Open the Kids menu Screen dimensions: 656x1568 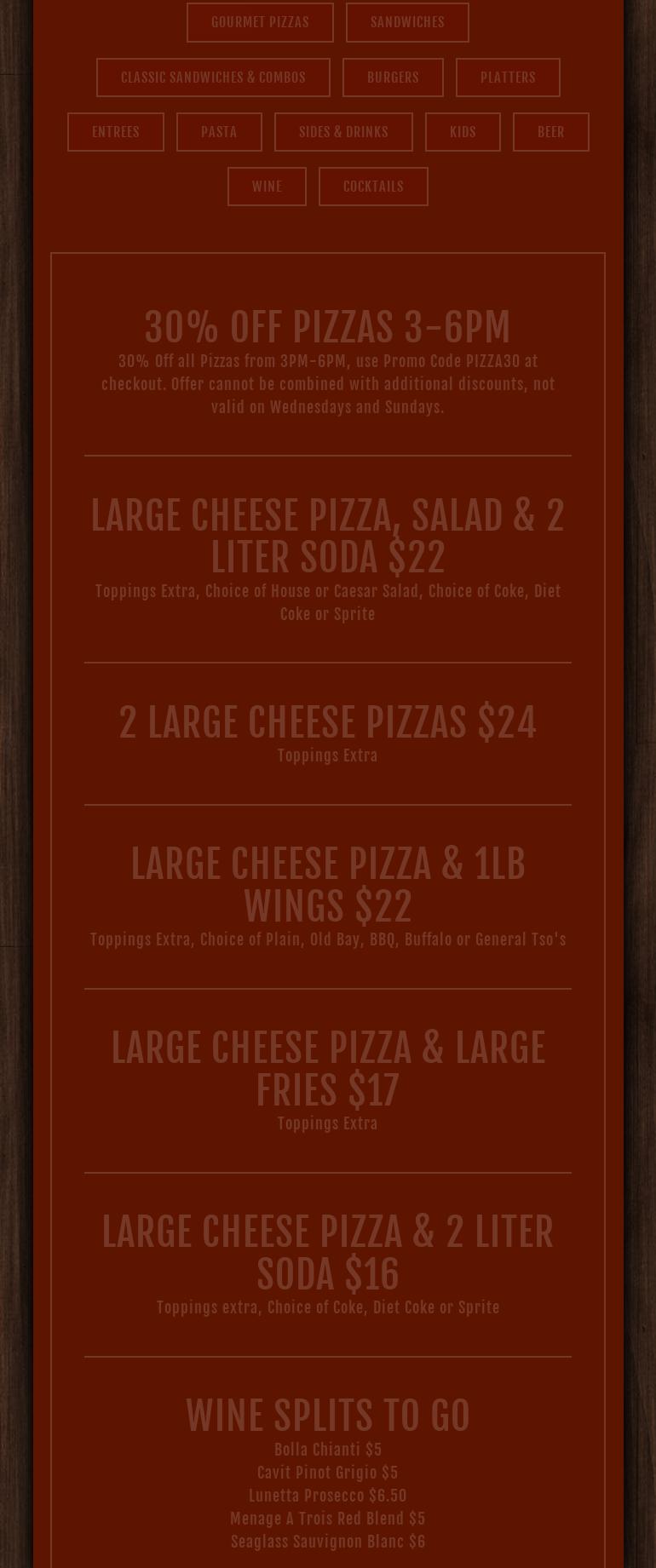pos(463,132)
